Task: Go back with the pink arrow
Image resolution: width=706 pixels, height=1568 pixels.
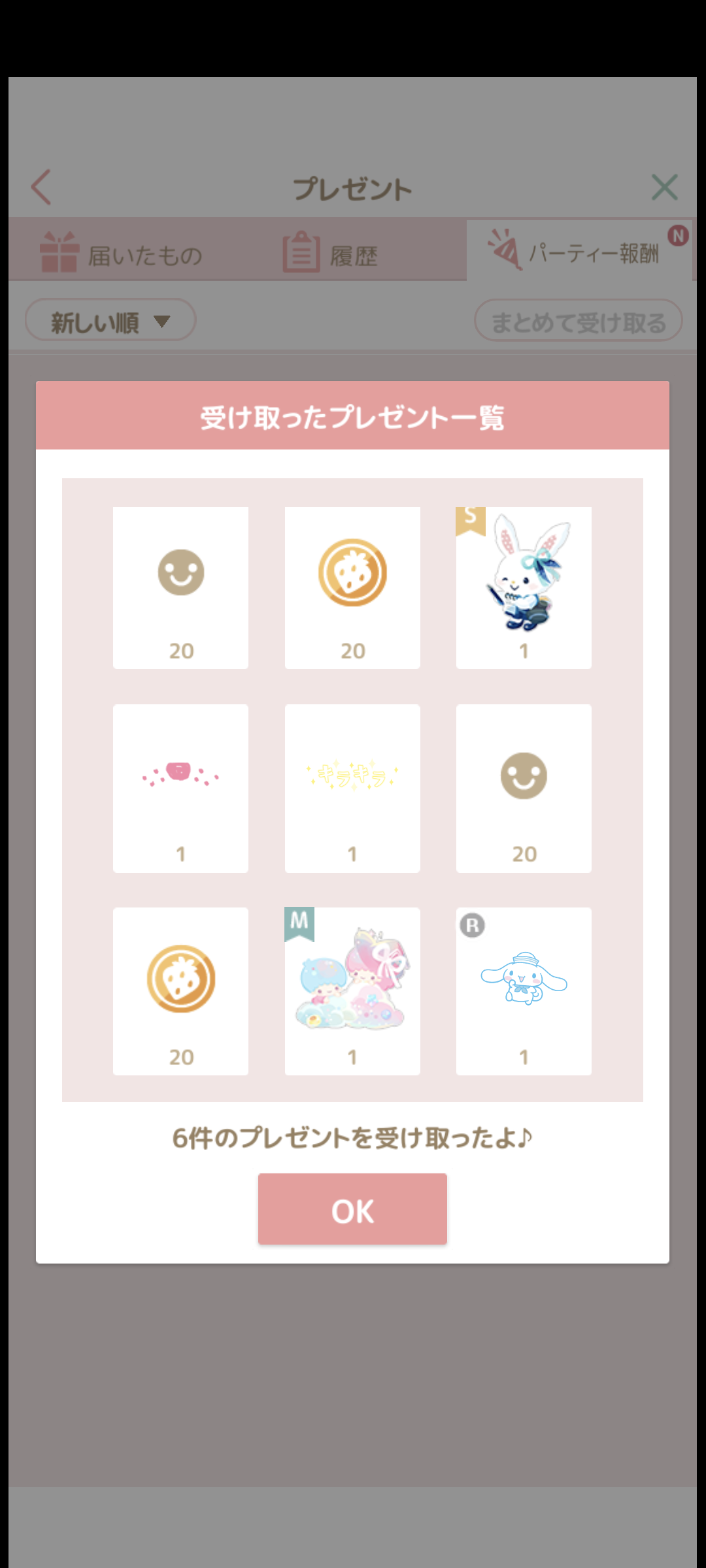Action: [41, 188]
